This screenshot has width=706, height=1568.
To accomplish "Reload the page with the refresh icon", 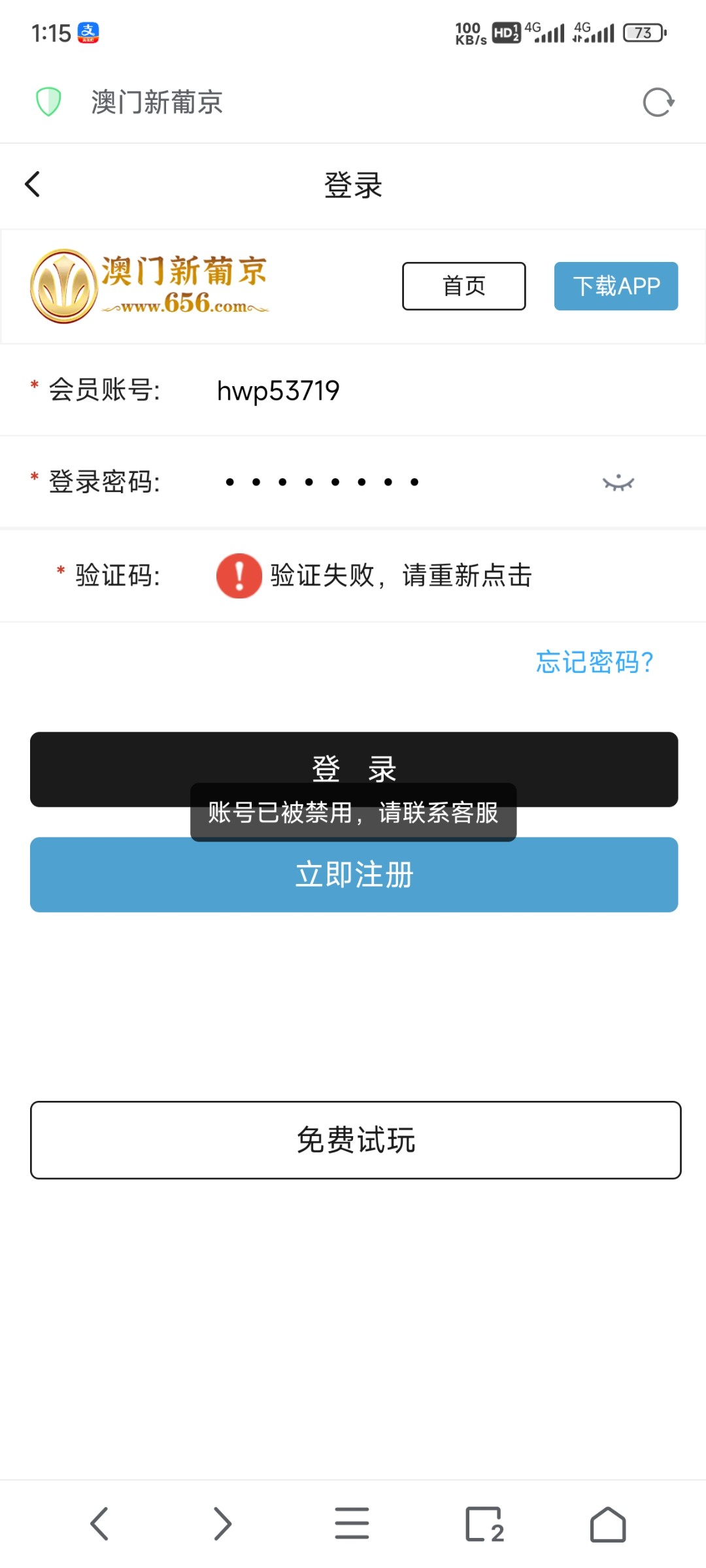I will [658, 103].
